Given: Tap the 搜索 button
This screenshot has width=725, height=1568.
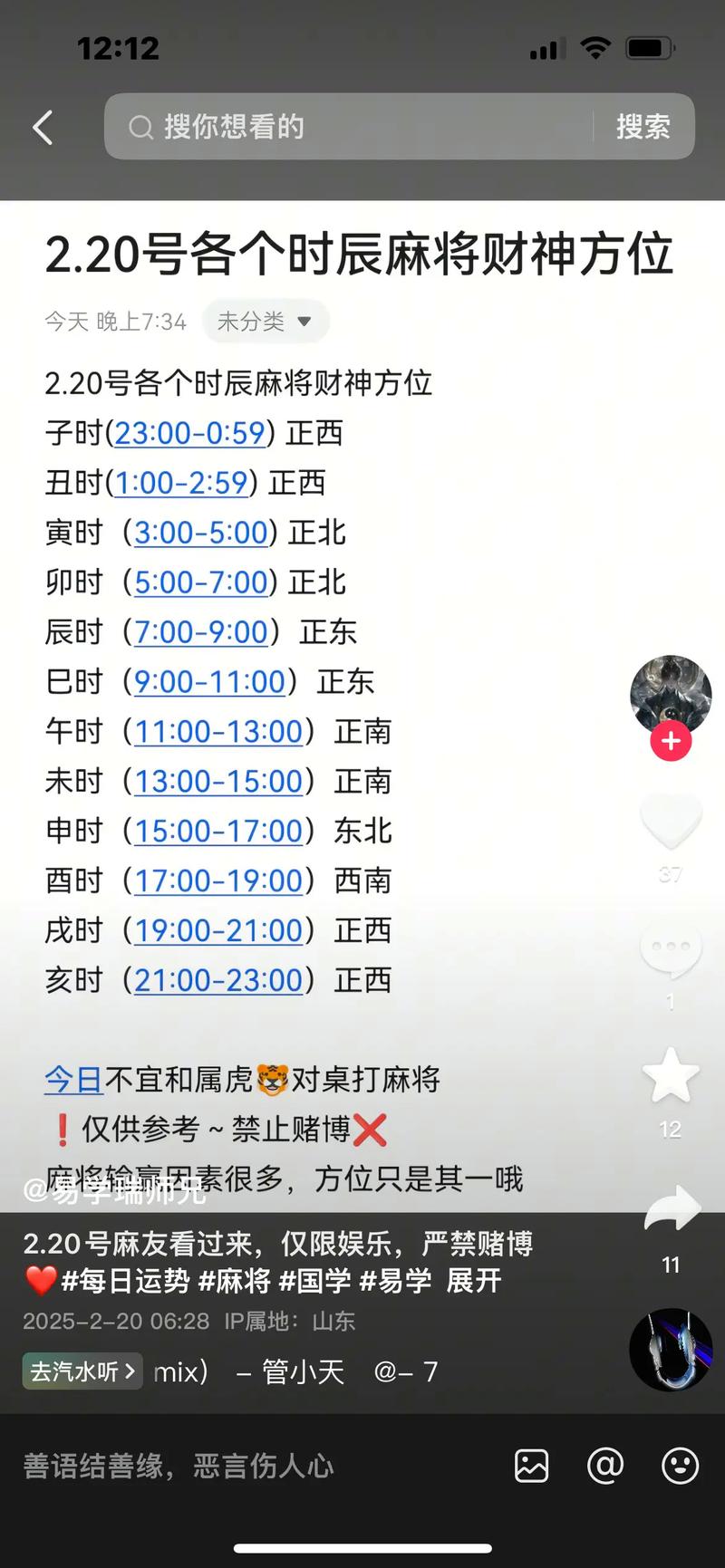Looking at the screenshot, I should 643,128.
